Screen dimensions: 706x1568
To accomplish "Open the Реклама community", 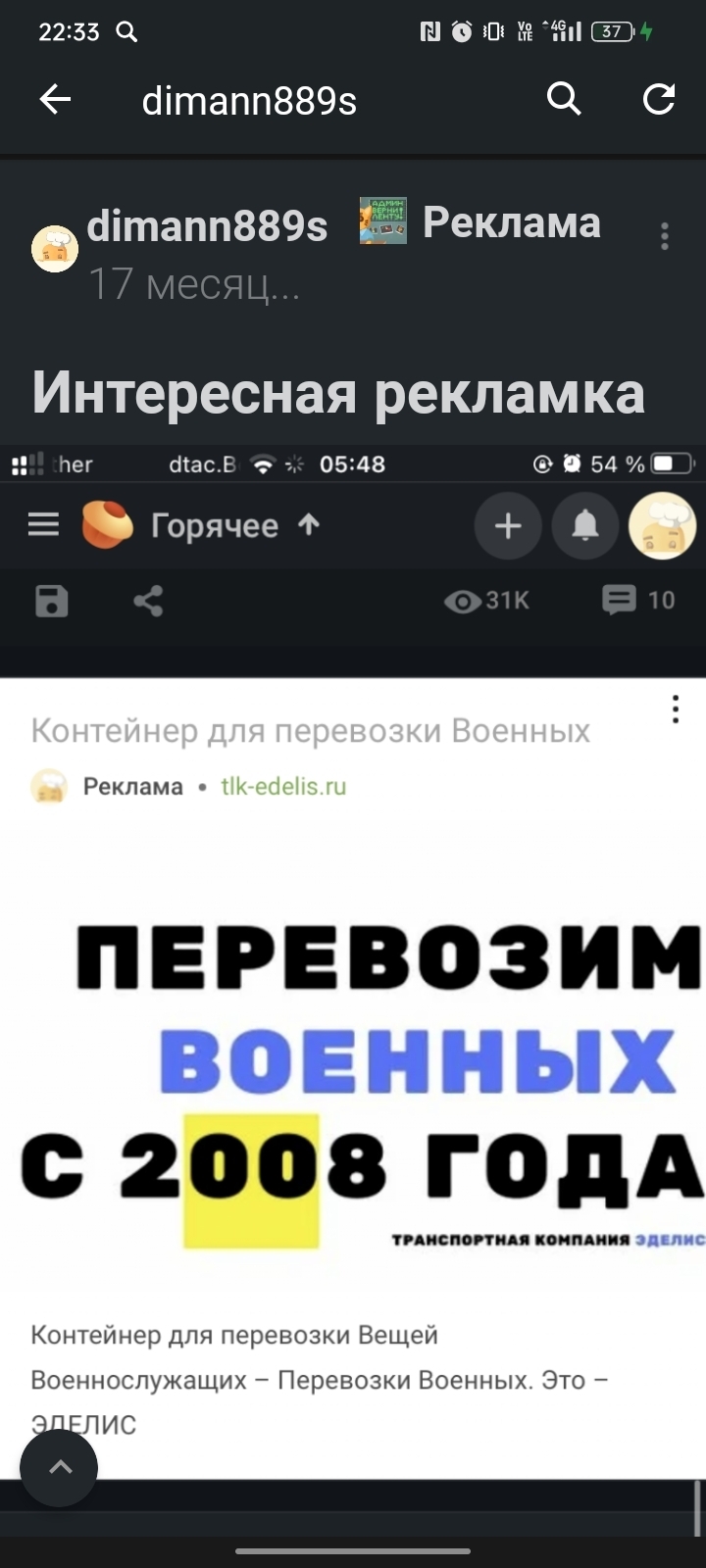I will [x=511, y=222].
